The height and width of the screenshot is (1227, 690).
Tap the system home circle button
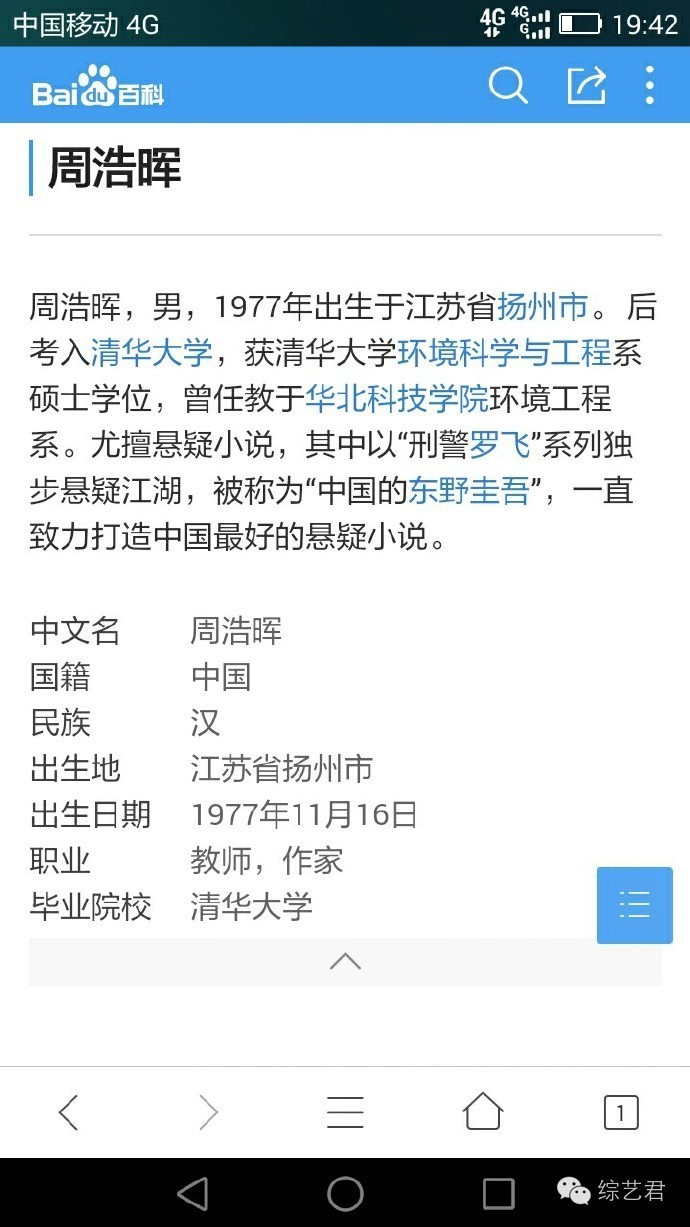pos(345,1193)
